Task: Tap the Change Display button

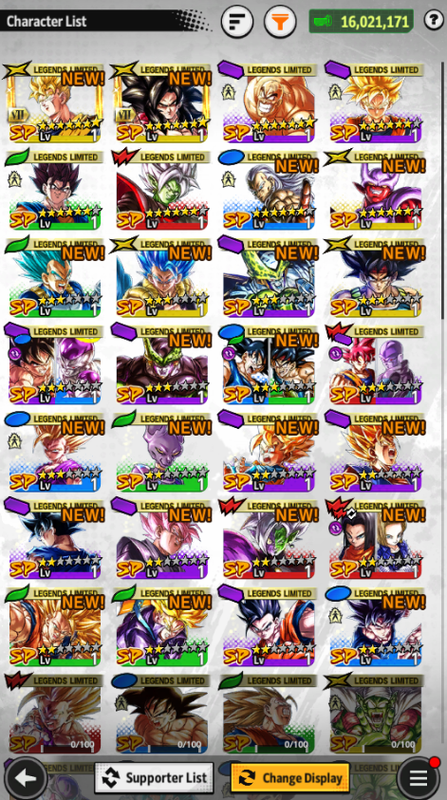Action: [x=290, y=778]
